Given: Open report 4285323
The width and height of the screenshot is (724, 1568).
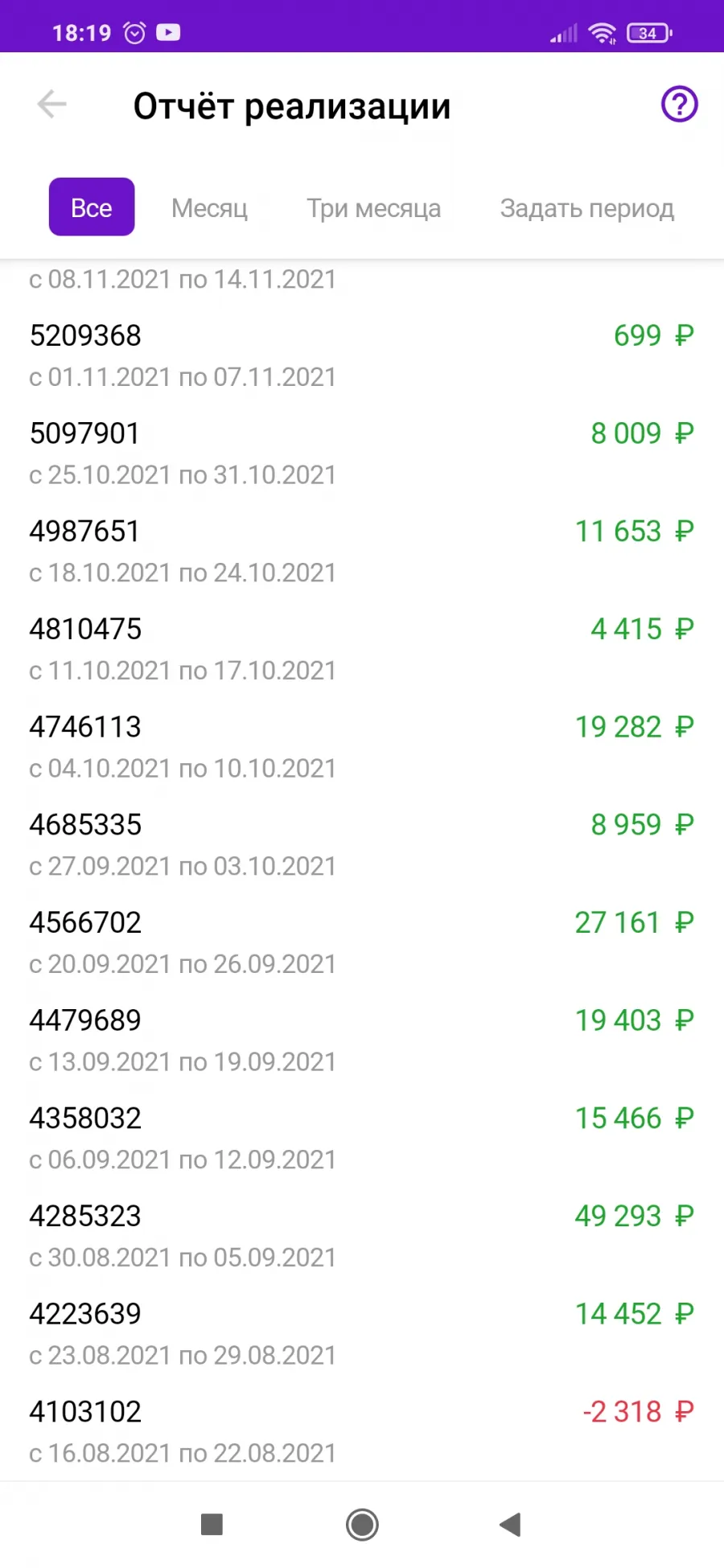Looking at the screenshot, I should click(362, 1236).
